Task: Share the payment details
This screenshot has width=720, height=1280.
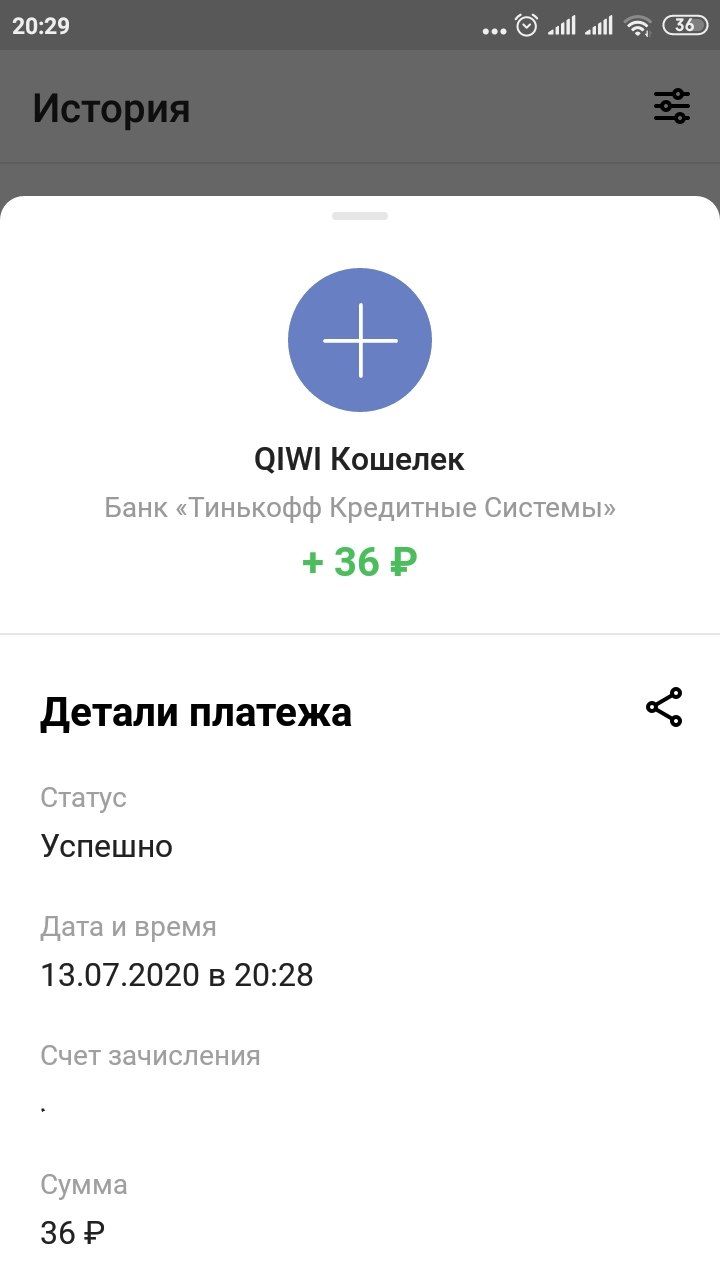Action: [x=664, y=707]
